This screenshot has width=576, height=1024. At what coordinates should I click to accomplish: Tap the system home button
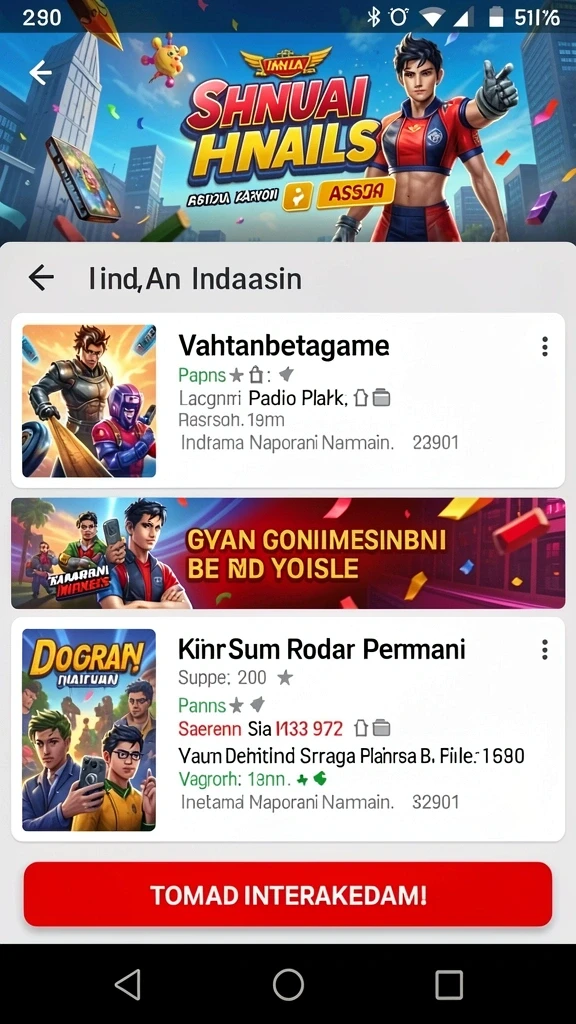click(x=288, y=984)
